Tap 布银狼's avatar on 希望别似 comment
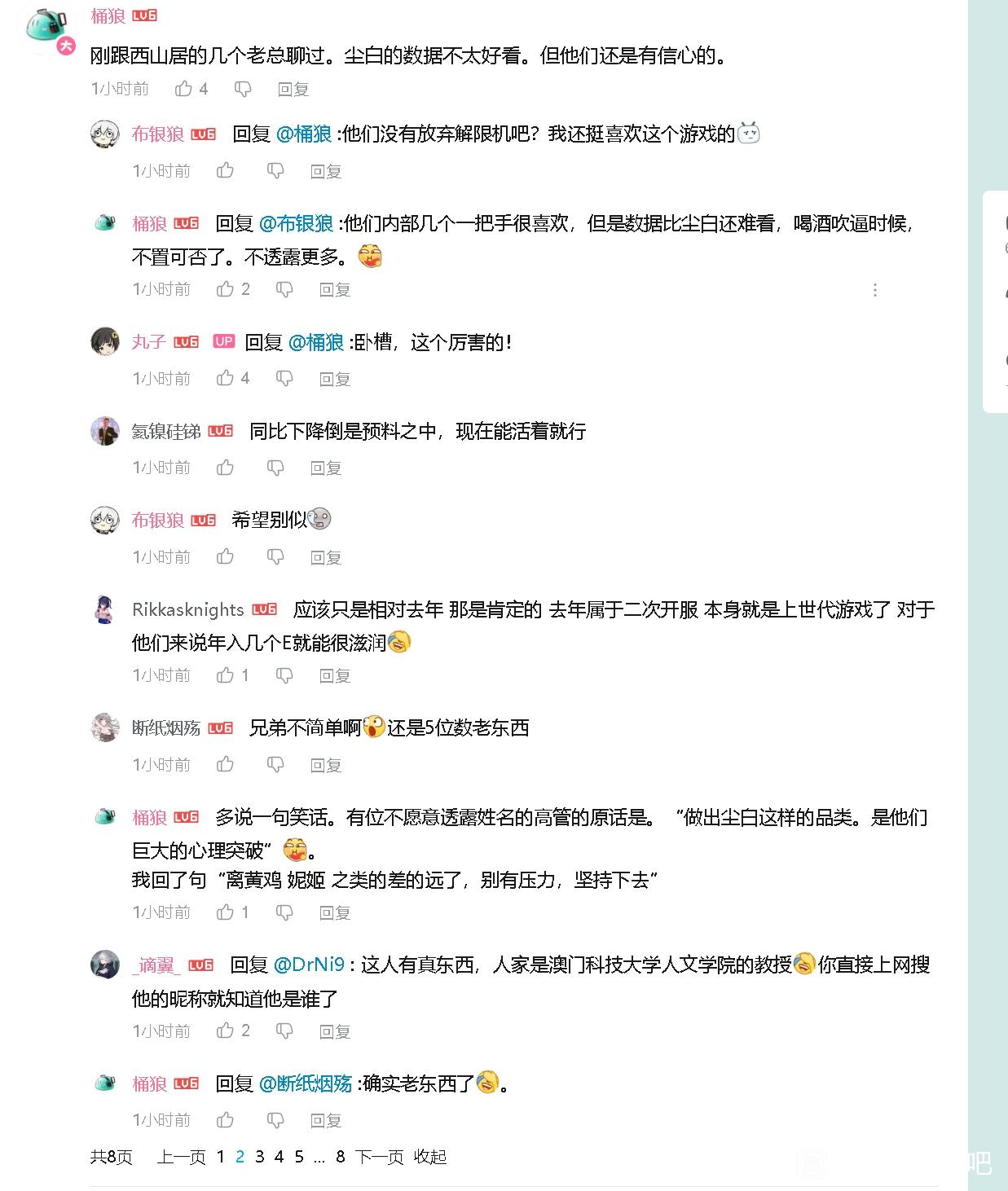The height and width of the screenshot is (1191, 1008). pyautogui.click(x=105, y=519)
